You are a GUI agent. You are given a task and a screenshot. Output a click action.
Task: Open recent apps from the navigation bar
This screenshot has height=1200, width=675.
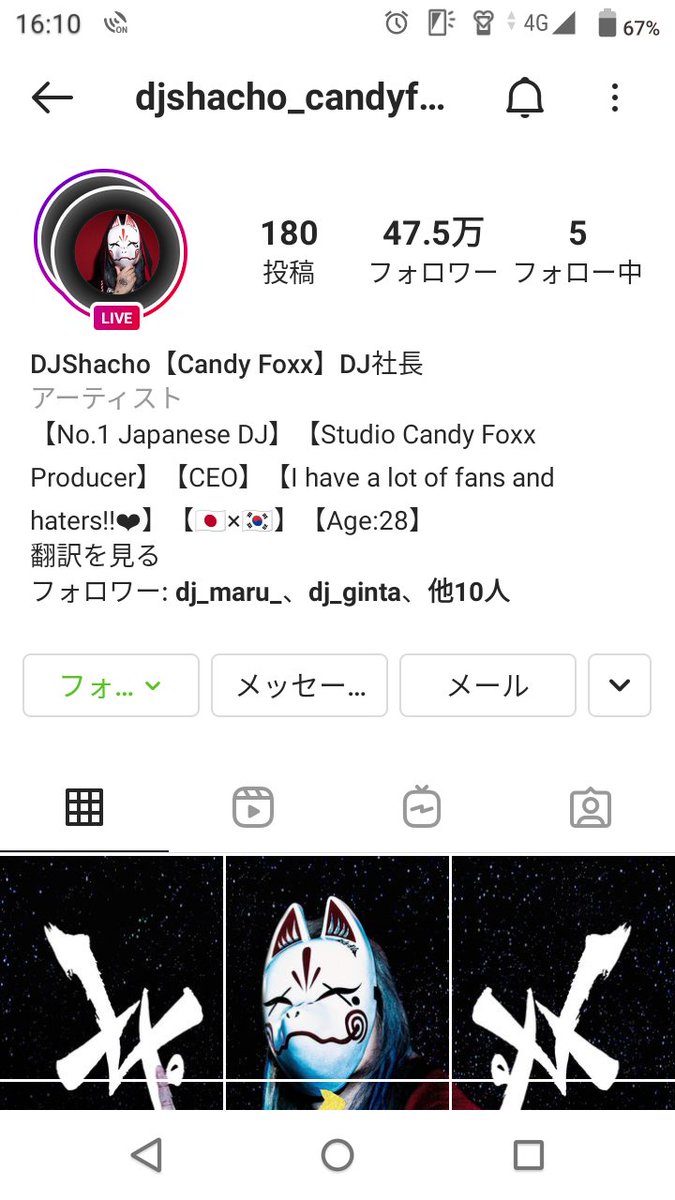point(528,1155)
